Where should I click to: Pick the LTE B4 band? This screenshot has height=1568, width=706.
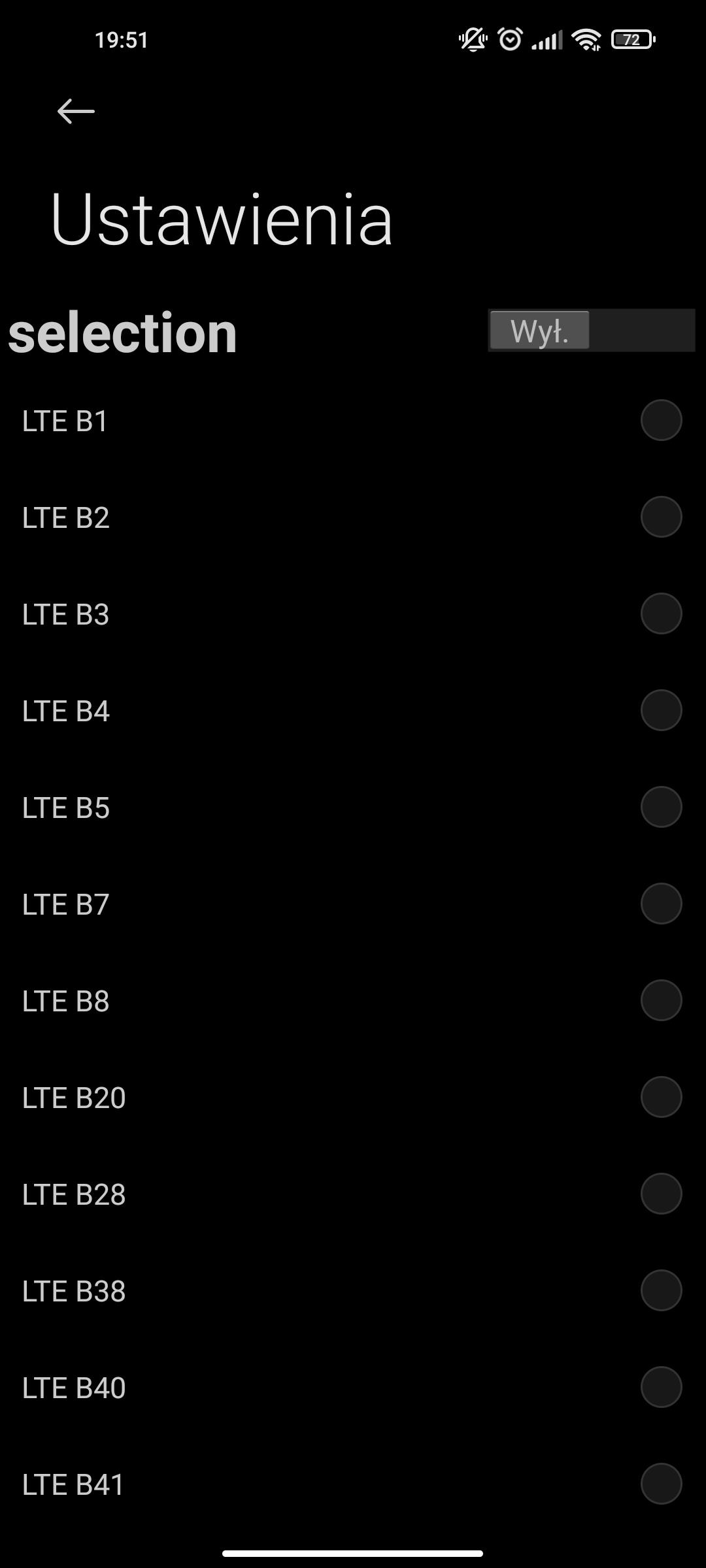[x=661, y=710]
